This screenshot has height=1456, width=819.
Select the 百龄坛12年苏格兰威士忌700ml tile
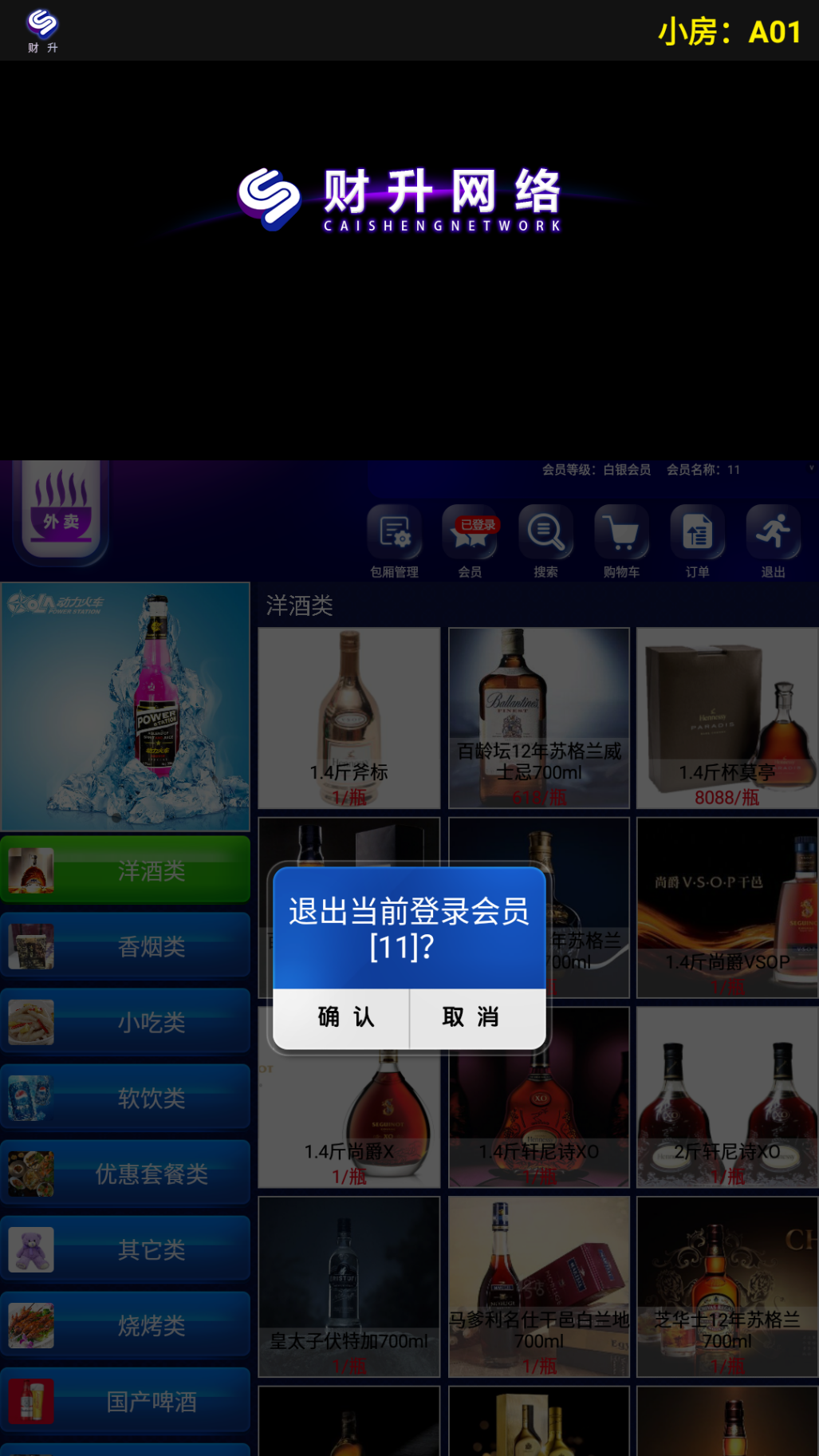[538, 718]
